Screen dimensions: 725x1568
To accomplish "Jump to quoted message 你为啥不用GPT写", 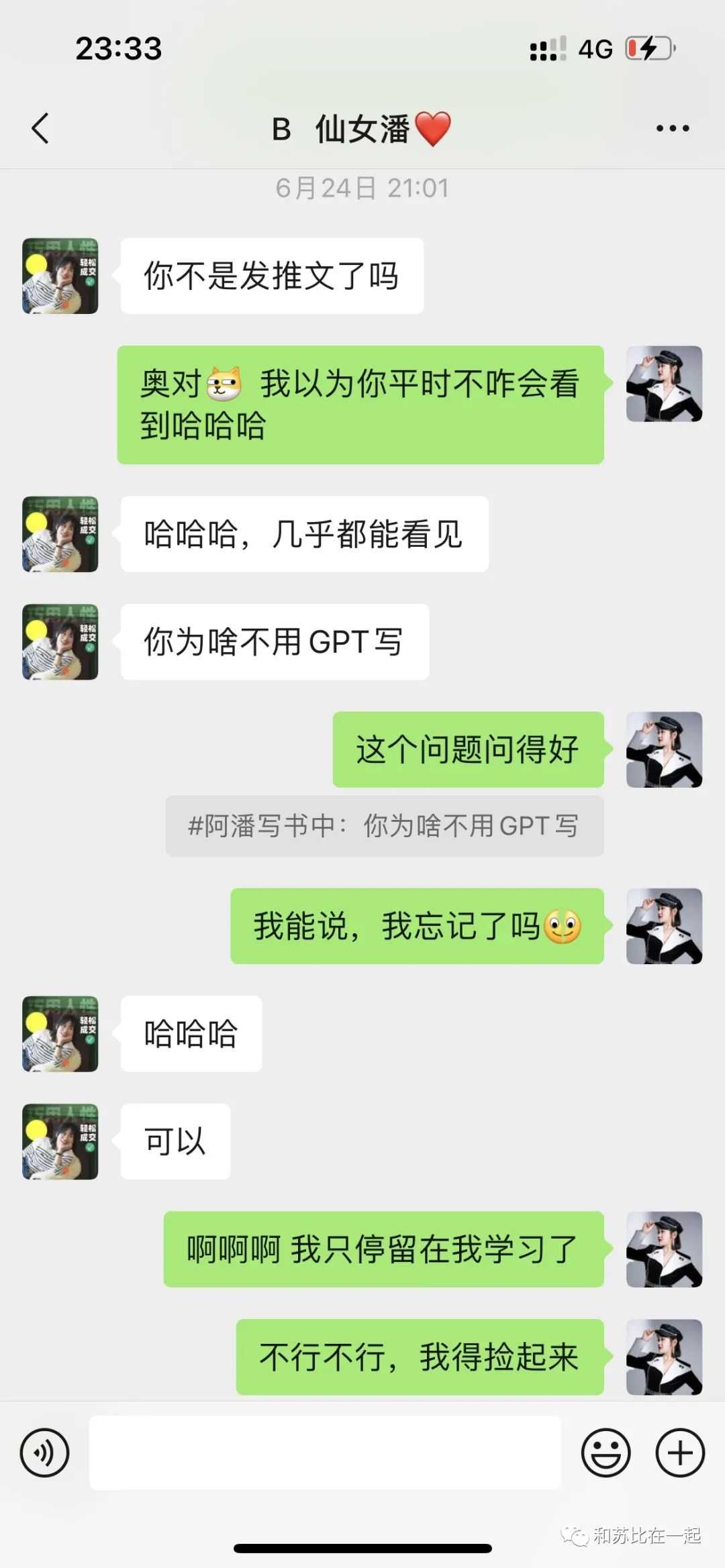I will tap(384, 826).
